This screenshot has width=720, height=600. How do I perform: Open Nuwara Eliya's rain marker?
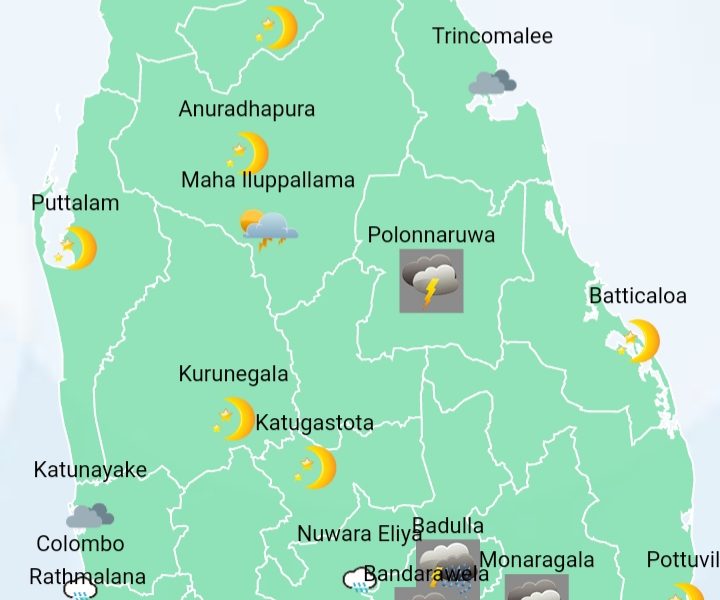pos(360,578)
